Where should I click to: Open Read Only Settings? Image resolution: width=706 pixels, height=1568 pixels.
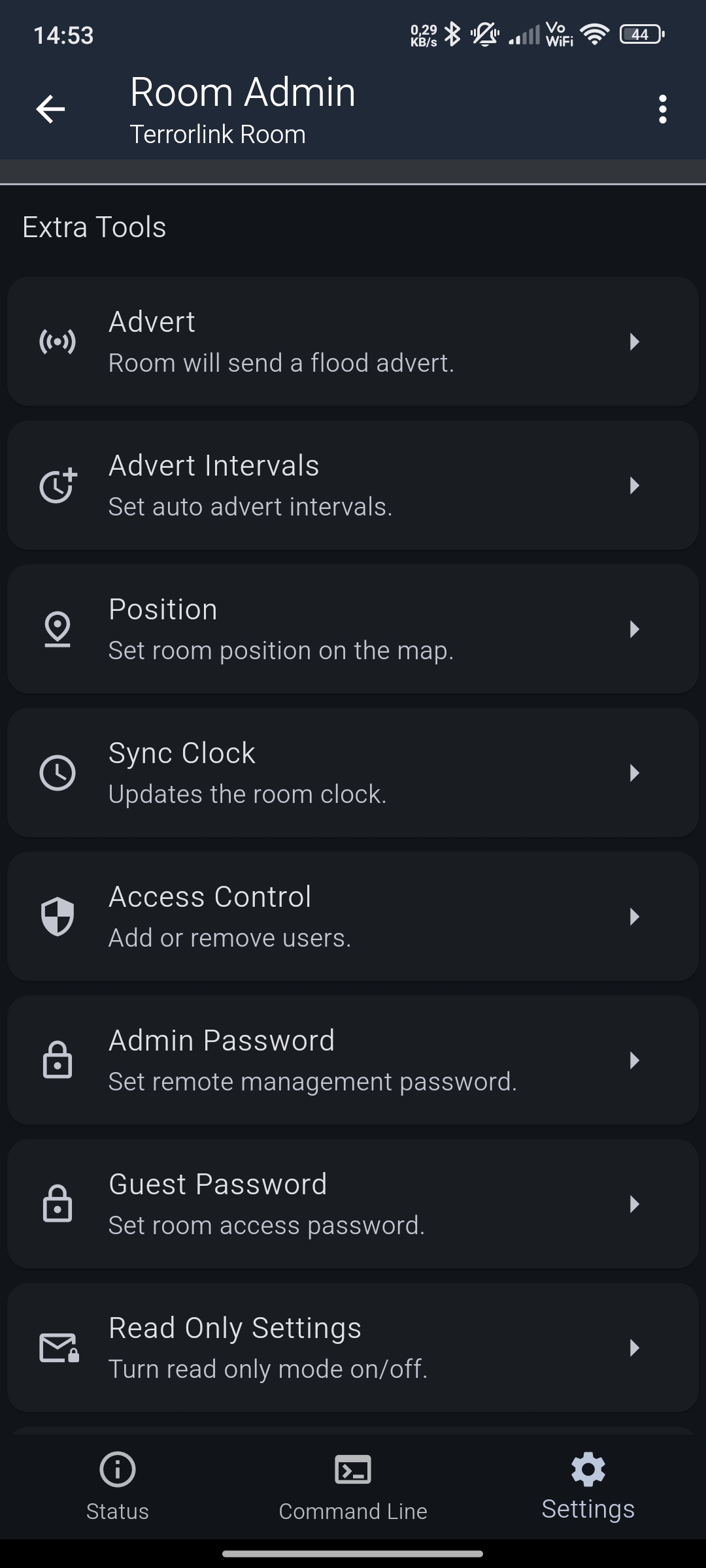[x=353, y=1348]
